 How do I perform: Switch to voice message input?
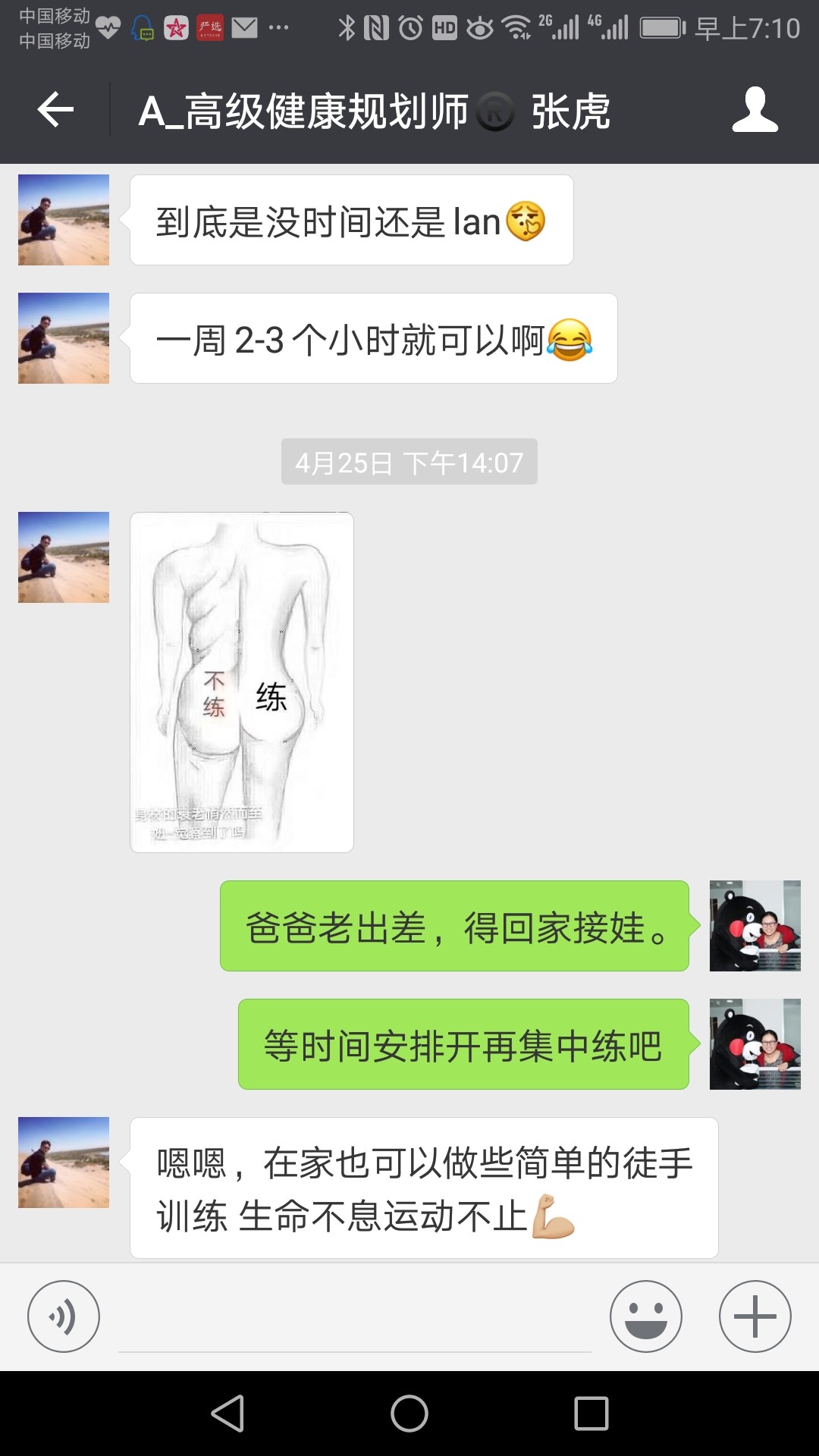tap(64, 1316)
